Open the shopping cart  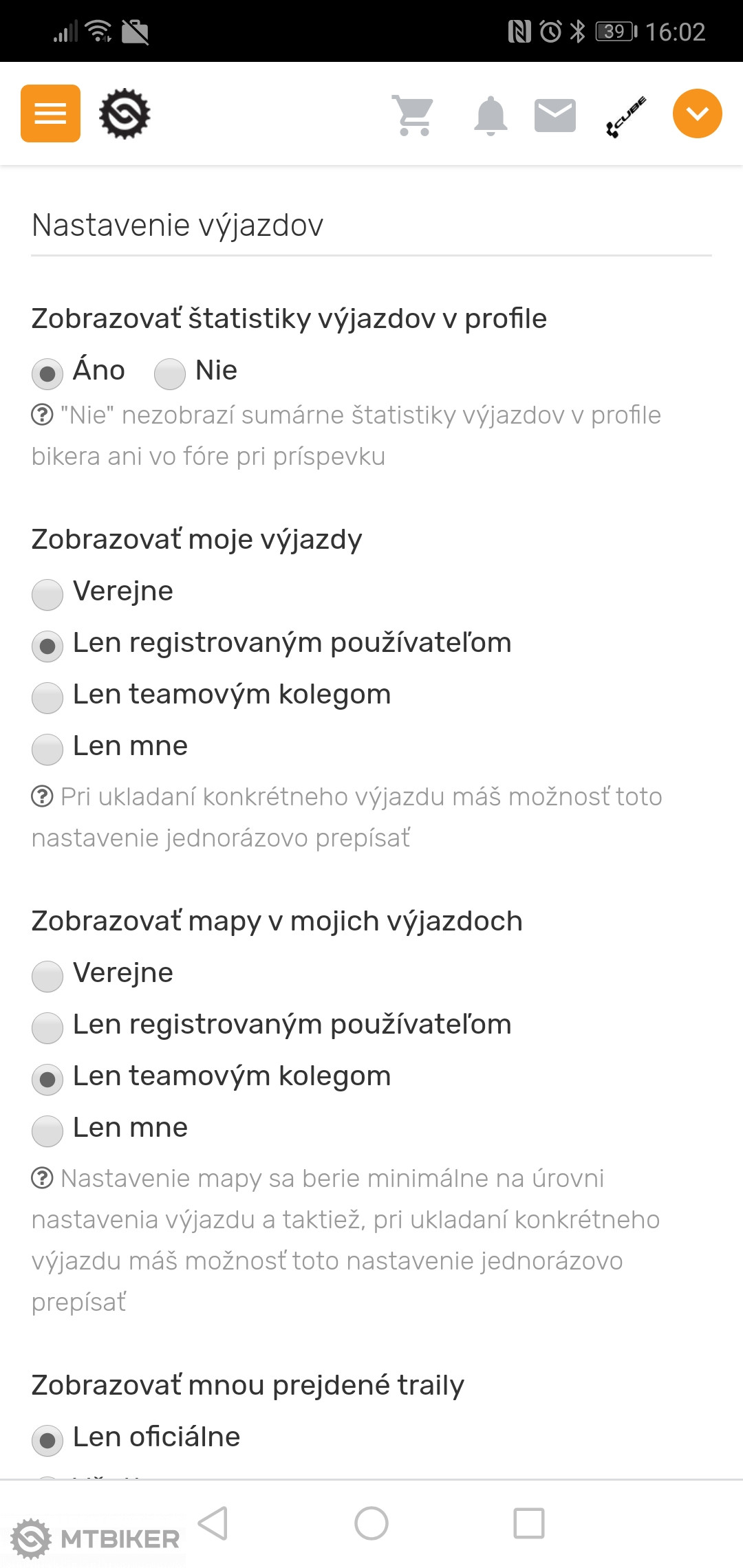point(413,115)
